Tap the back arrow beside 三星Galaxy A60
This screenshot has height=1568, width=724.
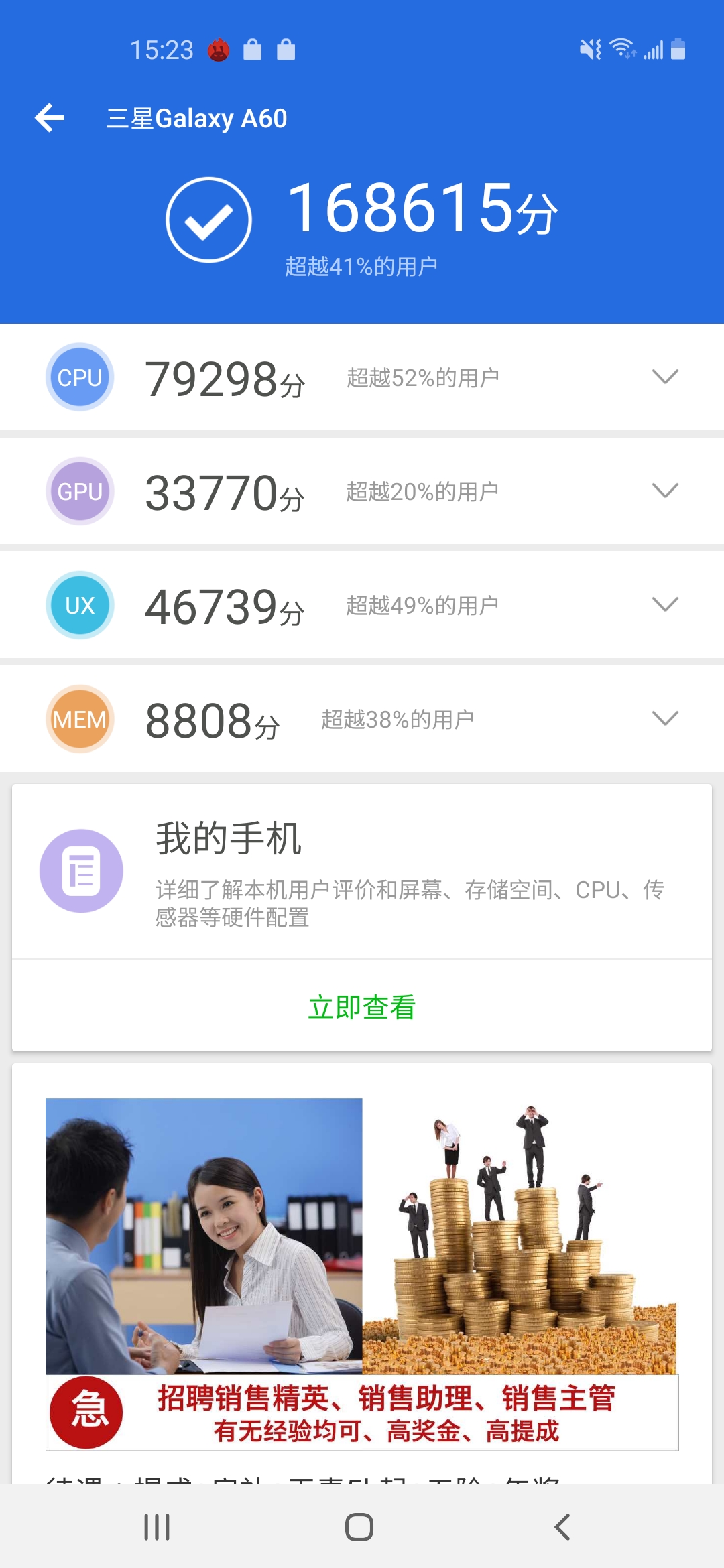pos(48,118)
